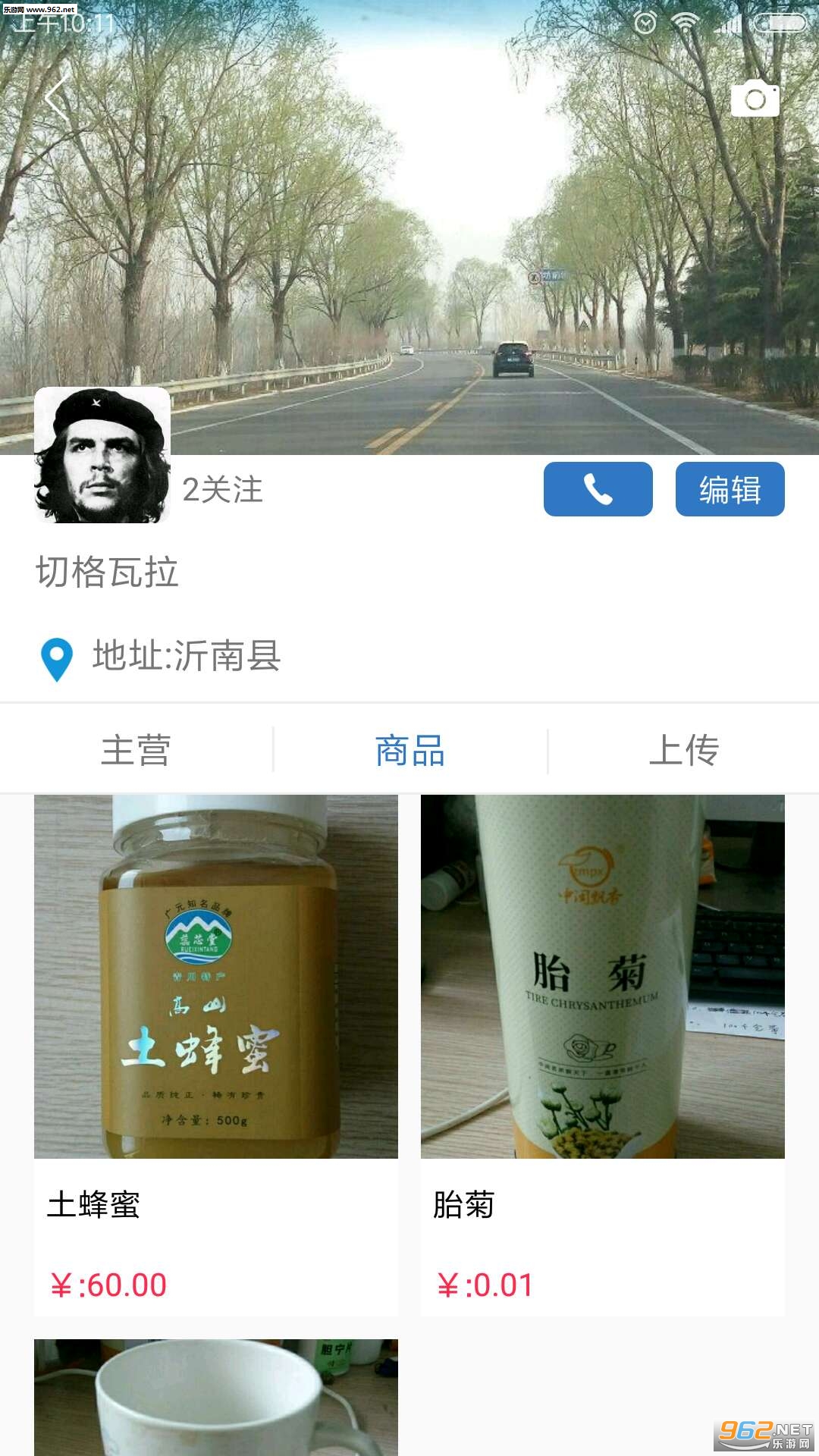The image size is (819, 1456).
Task: Select the 商品 tab
Action: (410, 750)
